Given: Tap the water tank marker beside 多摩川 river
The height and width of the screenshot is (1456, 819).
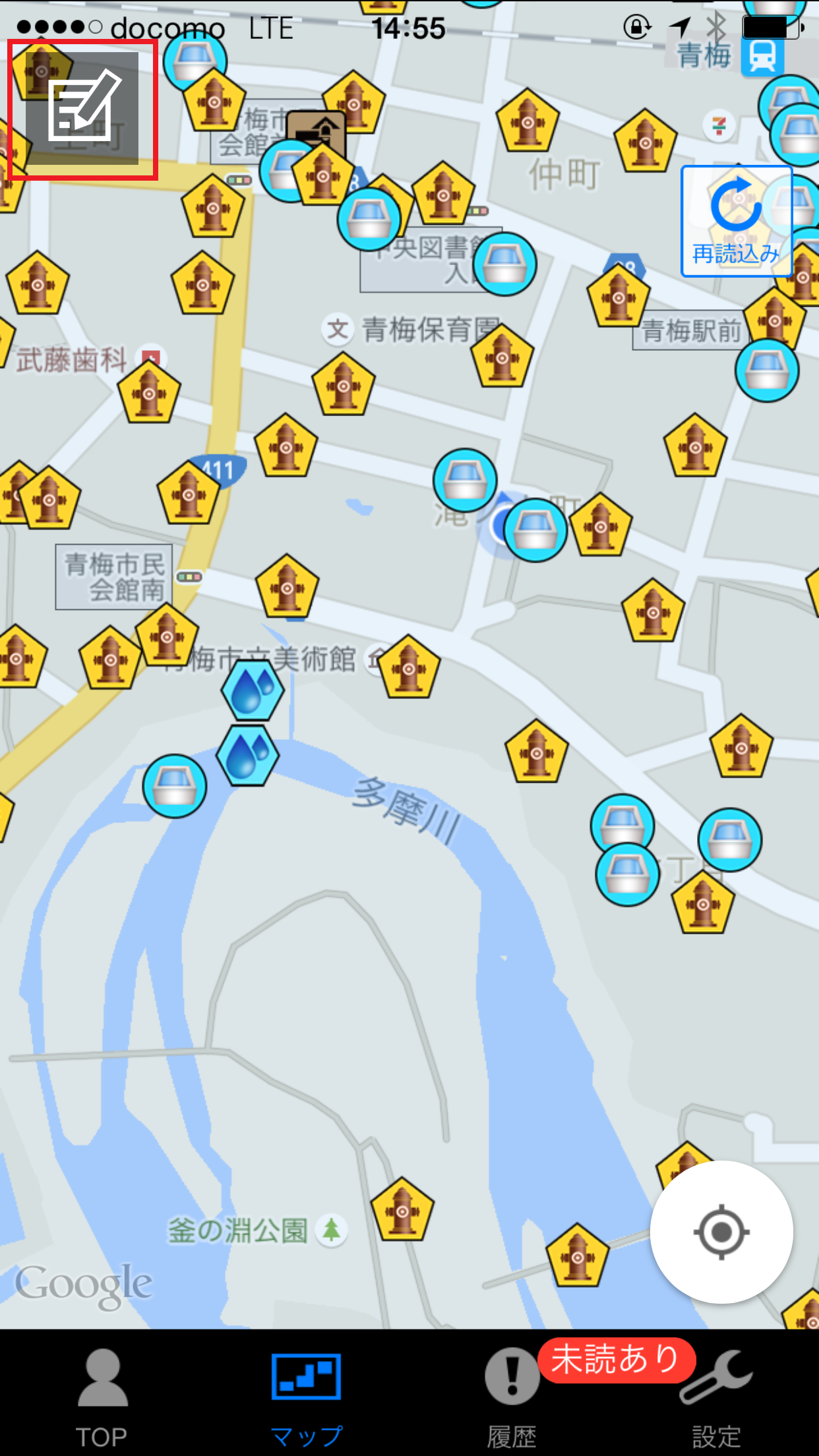Looking at the screenshot, I should point(175,786).
